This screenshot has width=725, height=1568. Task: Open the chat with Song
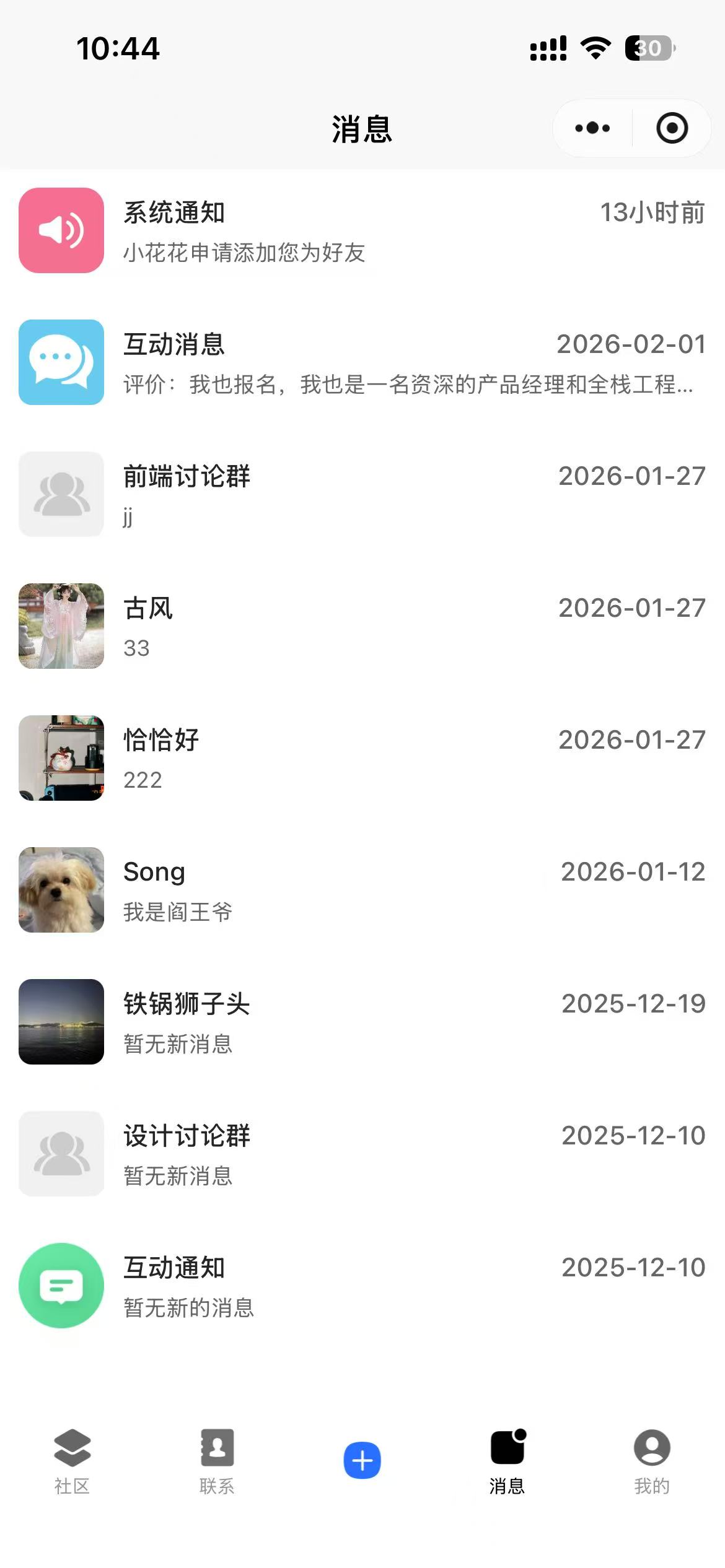(x=362, y=891)
